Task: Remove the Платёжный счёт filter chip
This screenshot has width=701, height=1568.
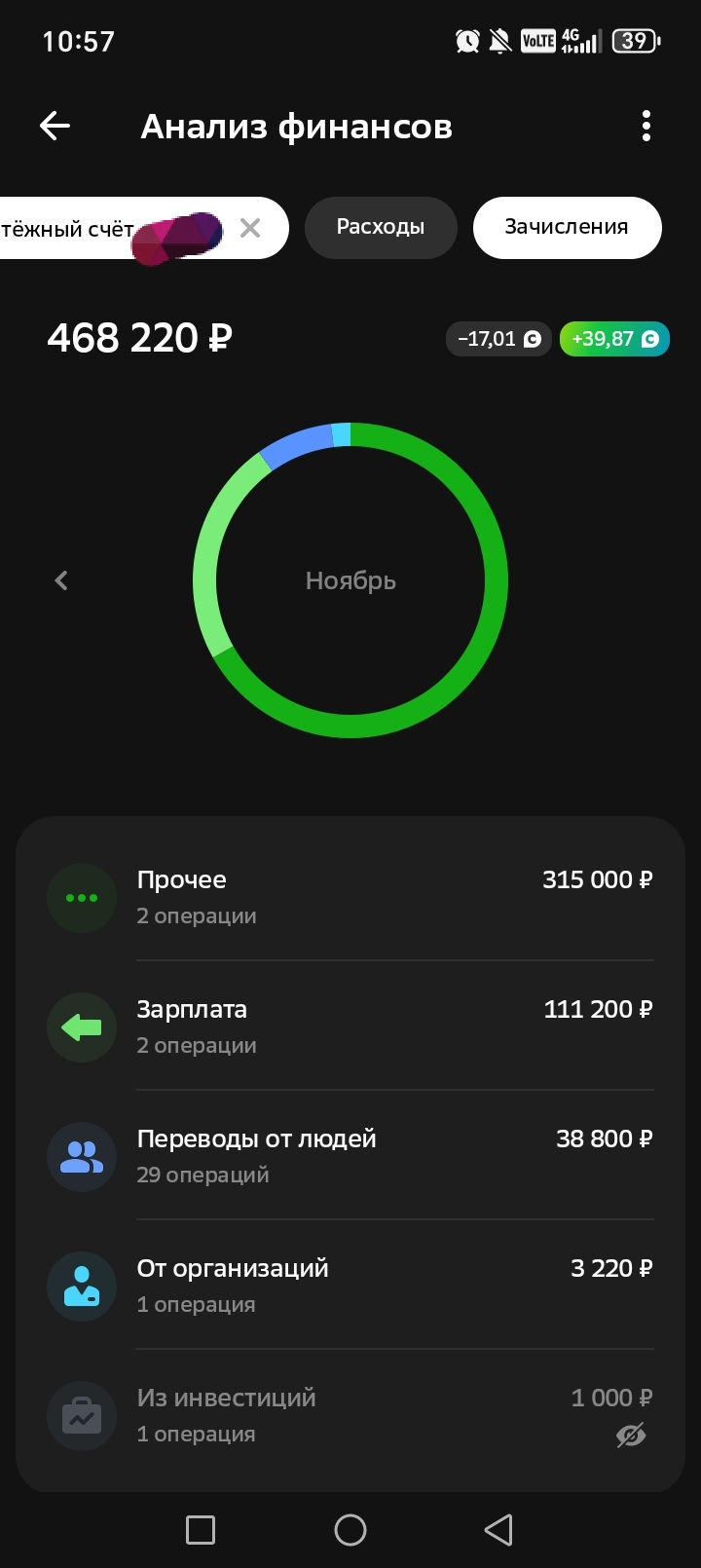Action: [250, 228]
